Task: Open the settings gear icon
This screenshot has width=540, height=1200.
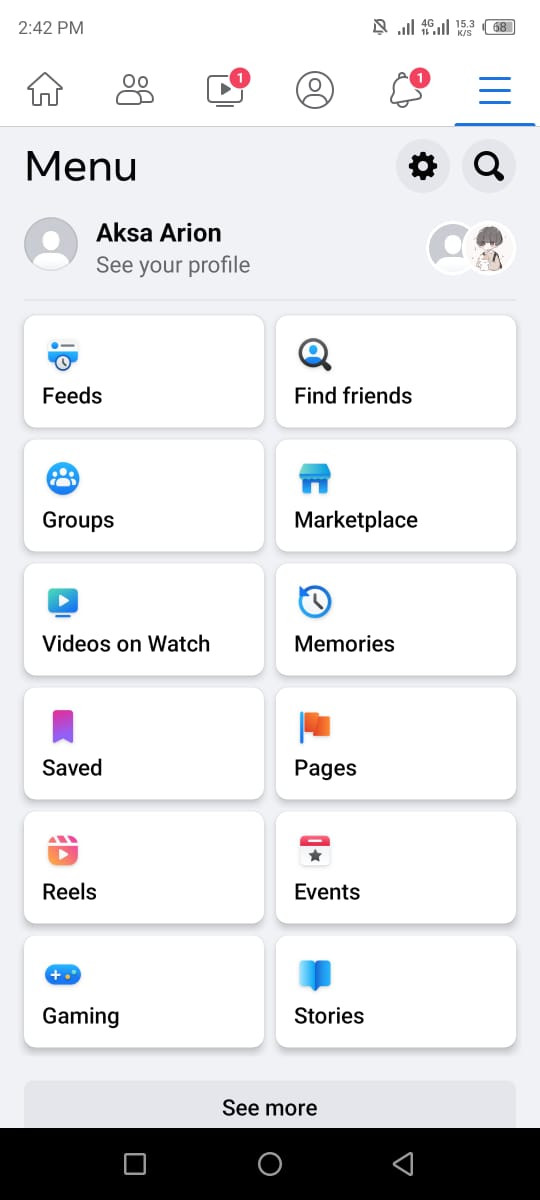Action: [423, 166]
